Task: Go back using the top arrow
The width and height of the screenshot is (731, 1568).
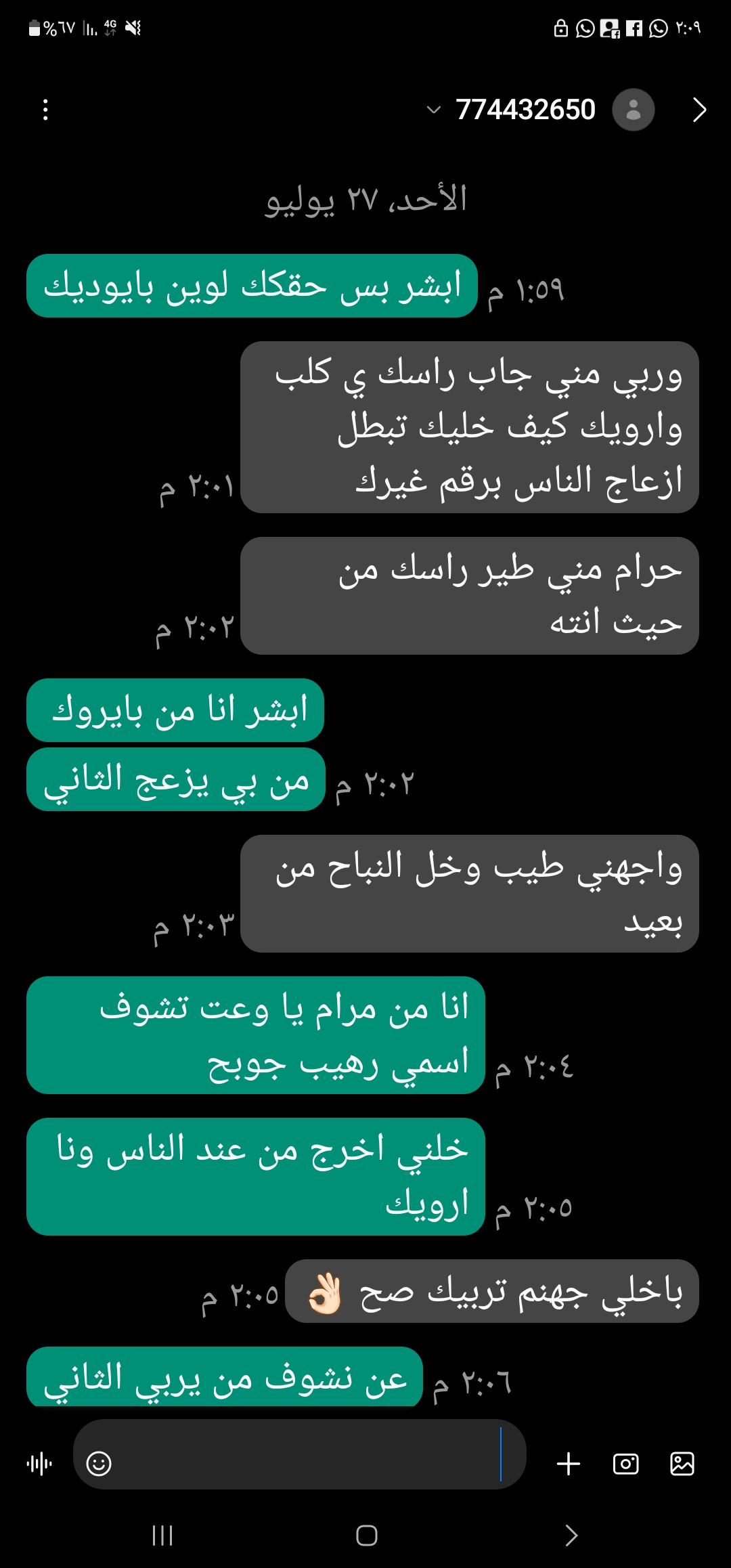Action: 699,110
